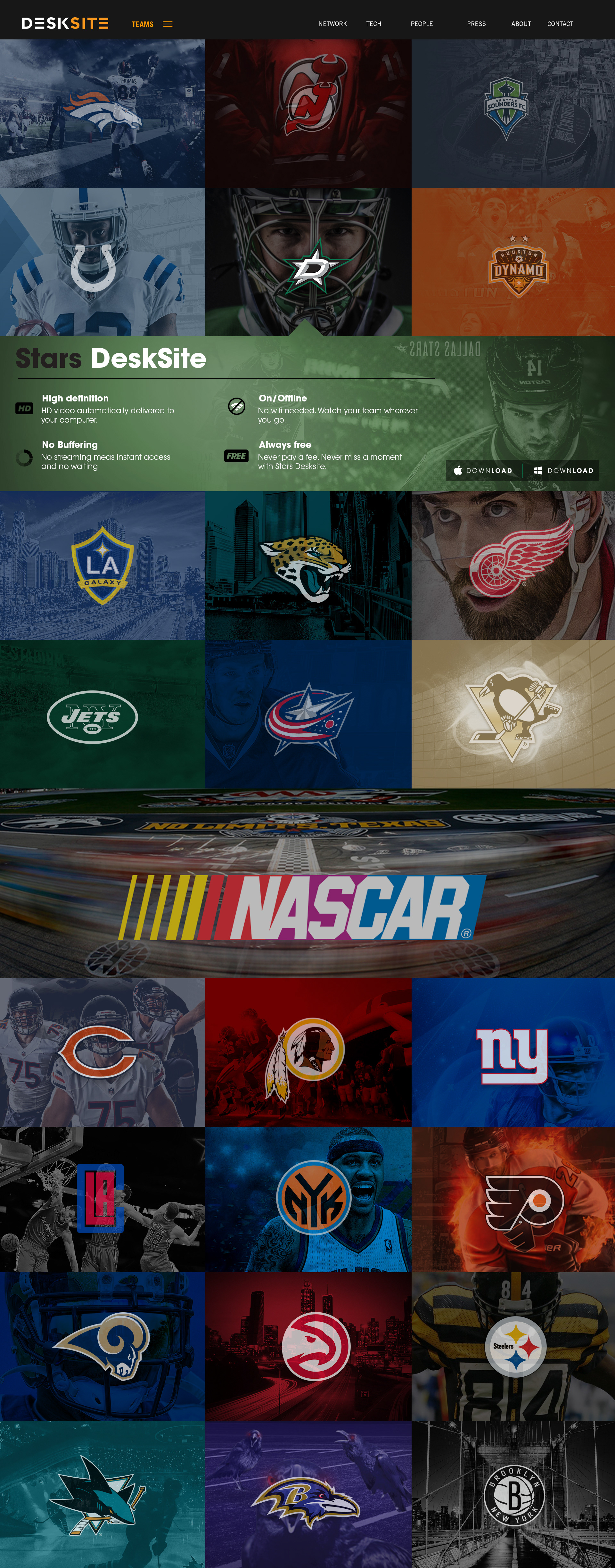Select the LA Galaxy tile
The image size is (615, 1568).
pyautogui.click(x=102, y=565)
